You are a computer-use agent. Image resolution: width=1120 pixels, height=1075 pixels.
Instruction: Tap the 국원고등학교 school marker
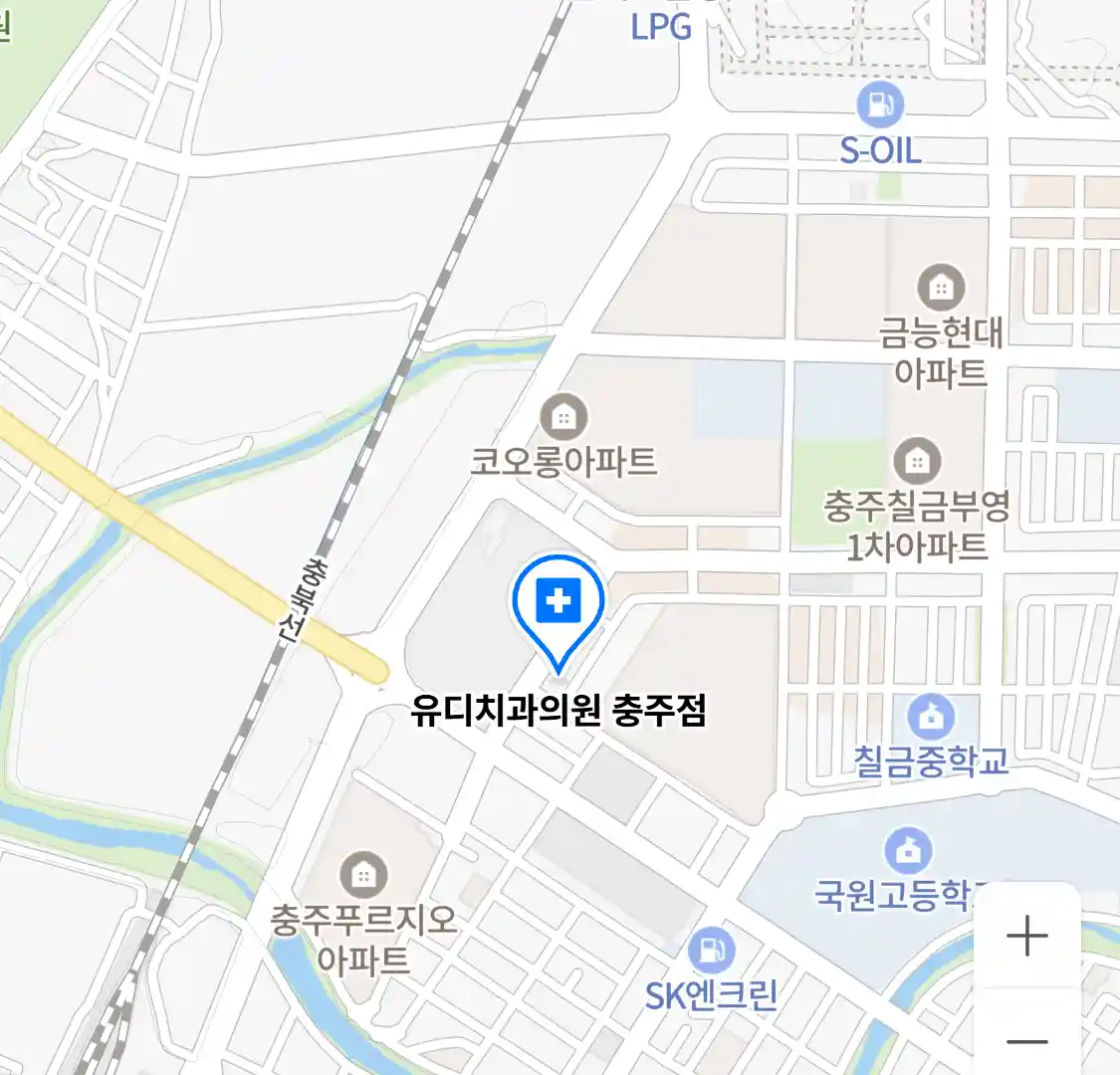pyautogui.click(x=909, y=852)
